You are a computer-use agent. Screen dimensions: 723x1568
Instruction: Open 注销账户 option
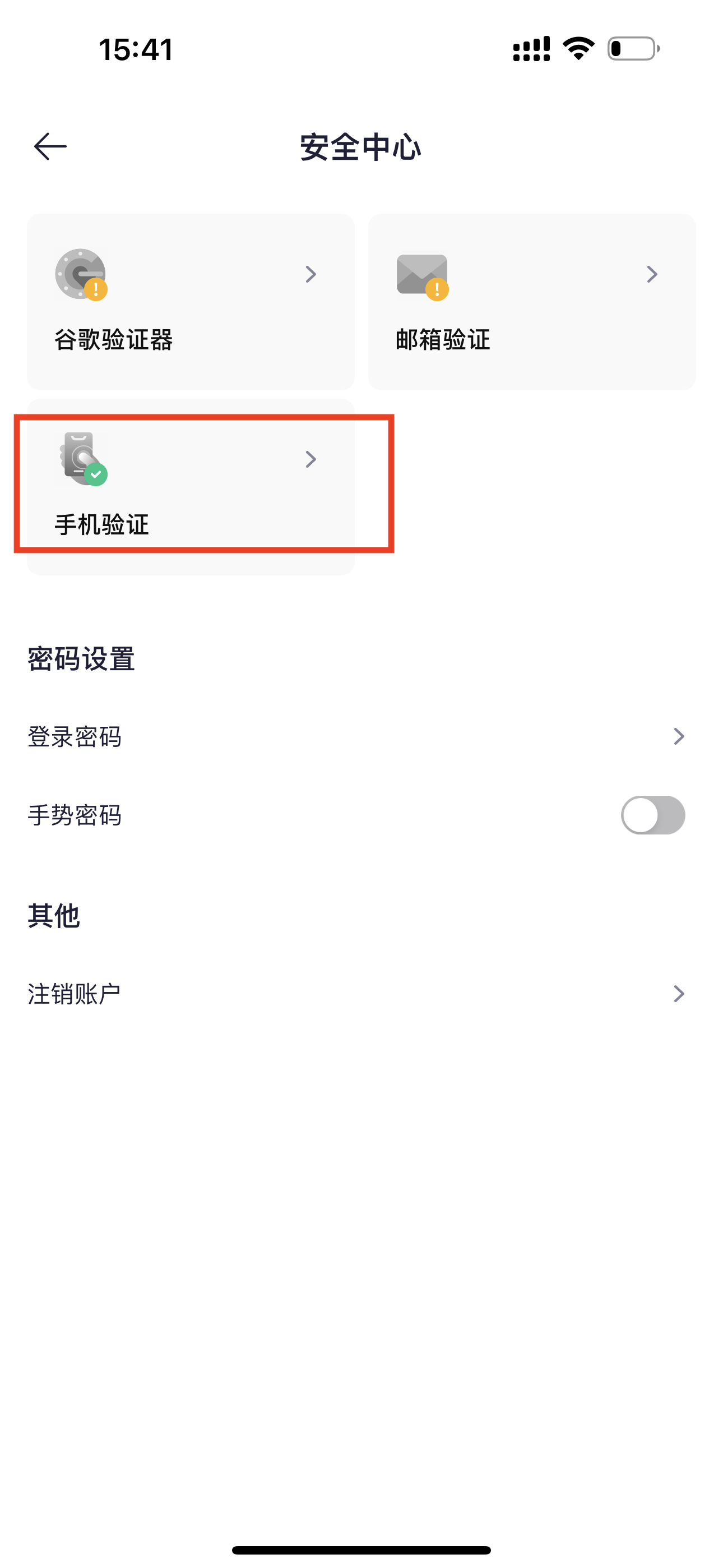(x=356, y=994)
